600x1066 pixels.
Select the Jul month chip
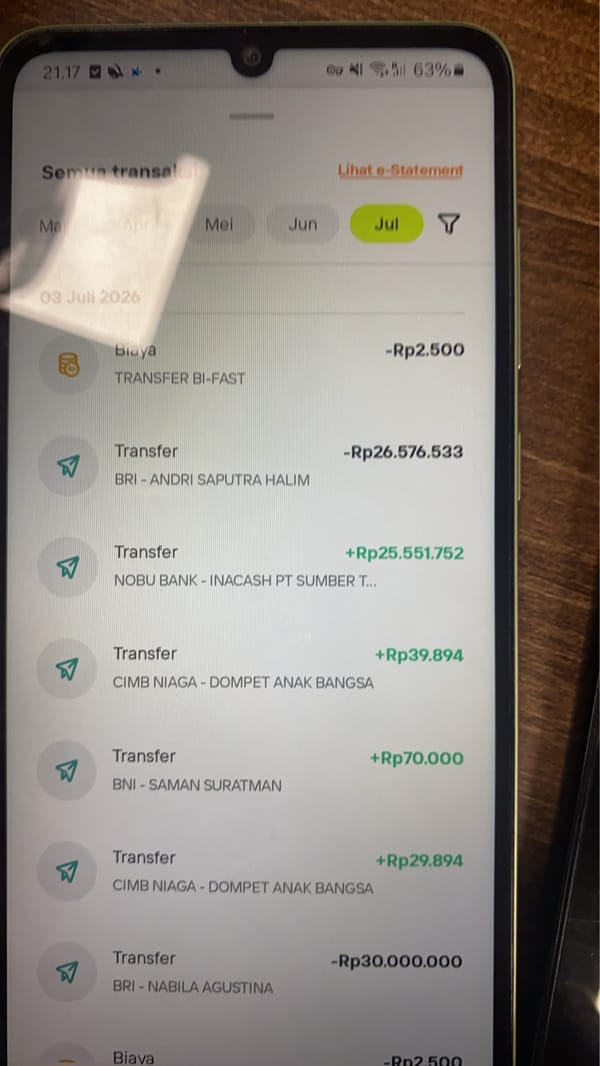pyautogui.click(x=387, y=224)
